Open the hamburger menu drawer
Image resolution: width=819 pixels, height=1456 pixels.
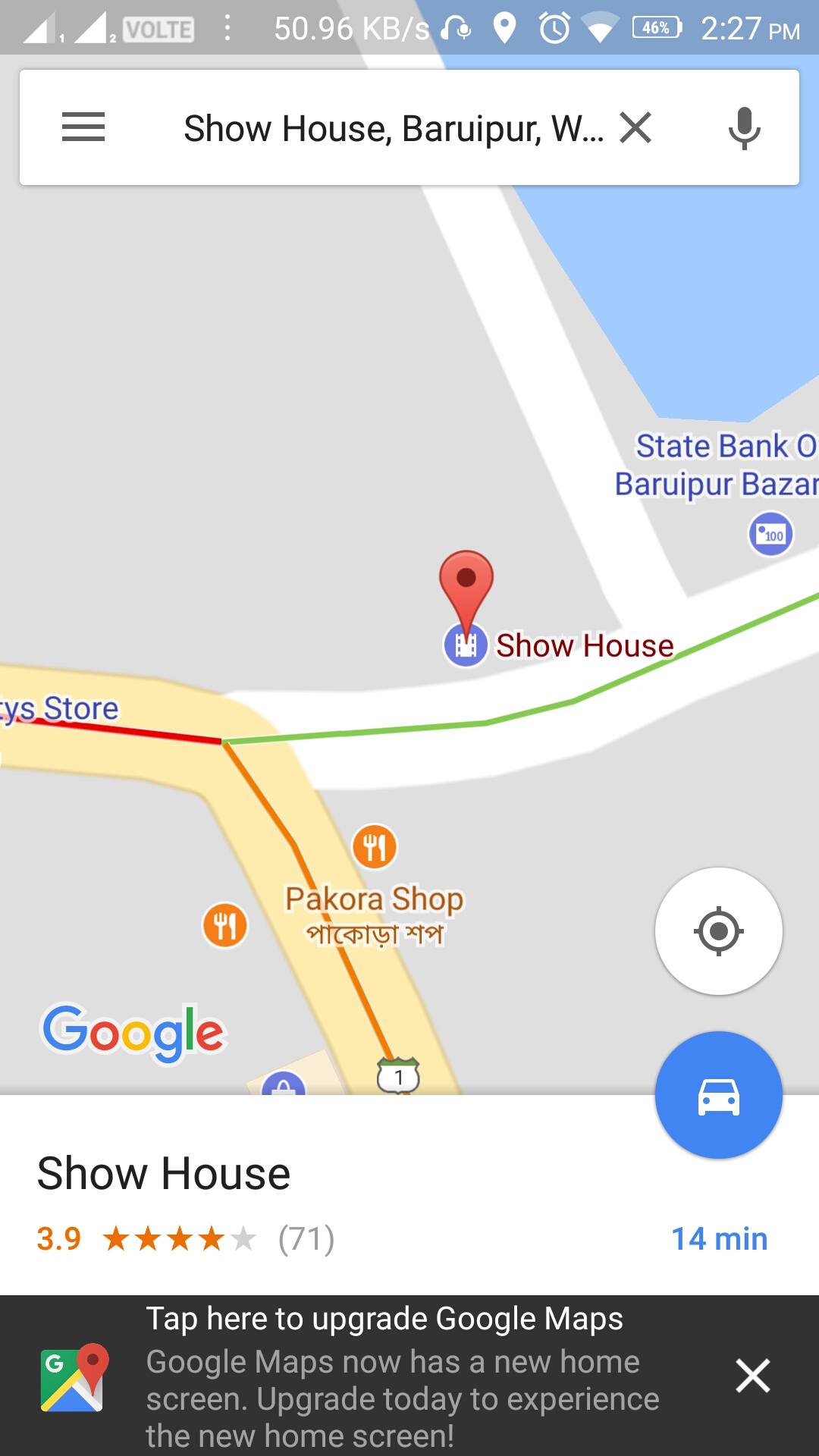(x=83, y=127)
